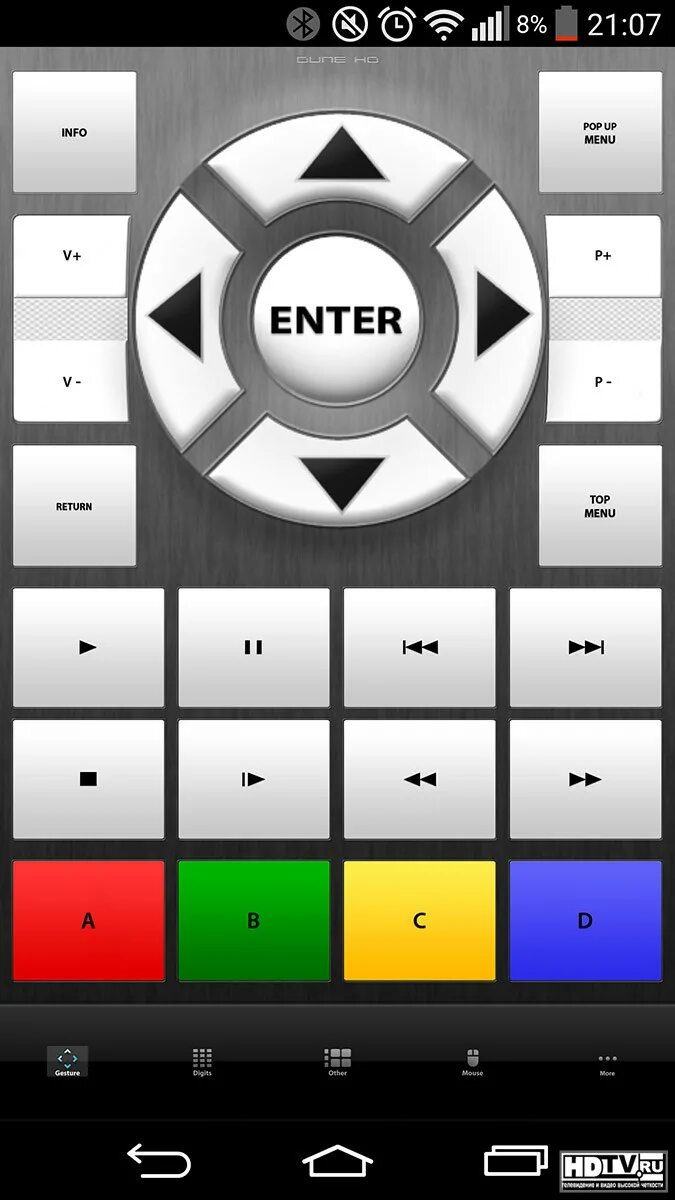
Task: Start playback with the play button
Action: click(x=88, y=647)
